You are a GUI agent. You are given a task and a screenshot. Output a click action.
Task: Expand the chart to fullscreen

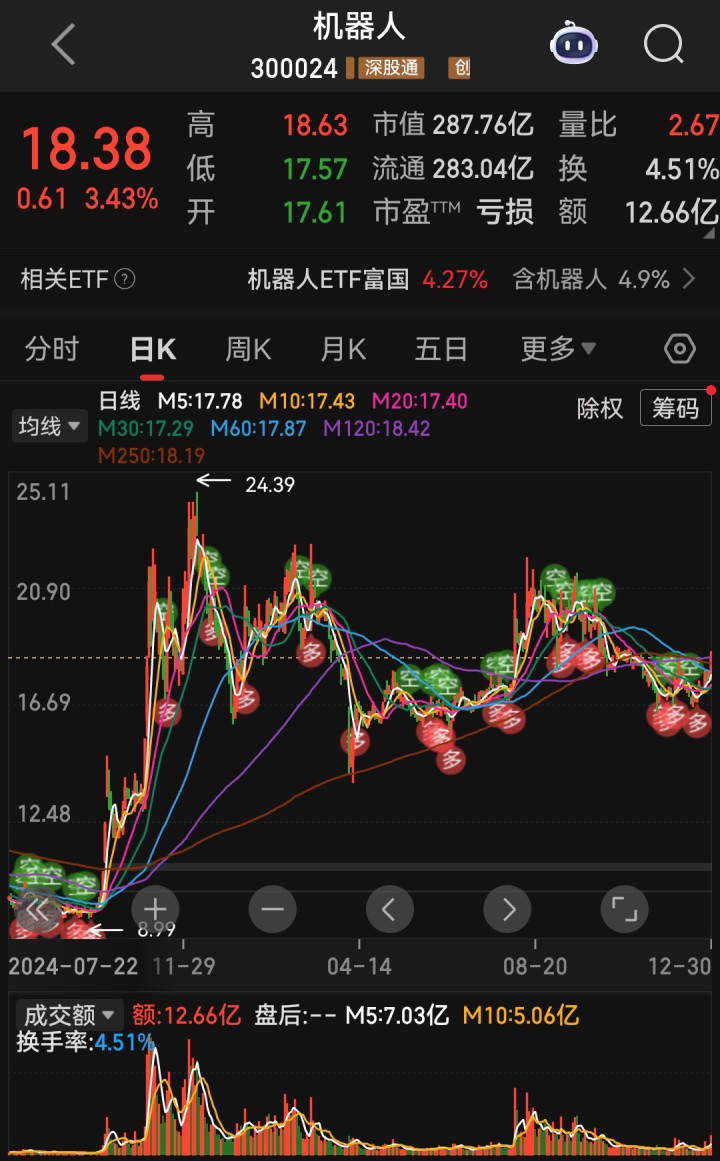(624, 909)
